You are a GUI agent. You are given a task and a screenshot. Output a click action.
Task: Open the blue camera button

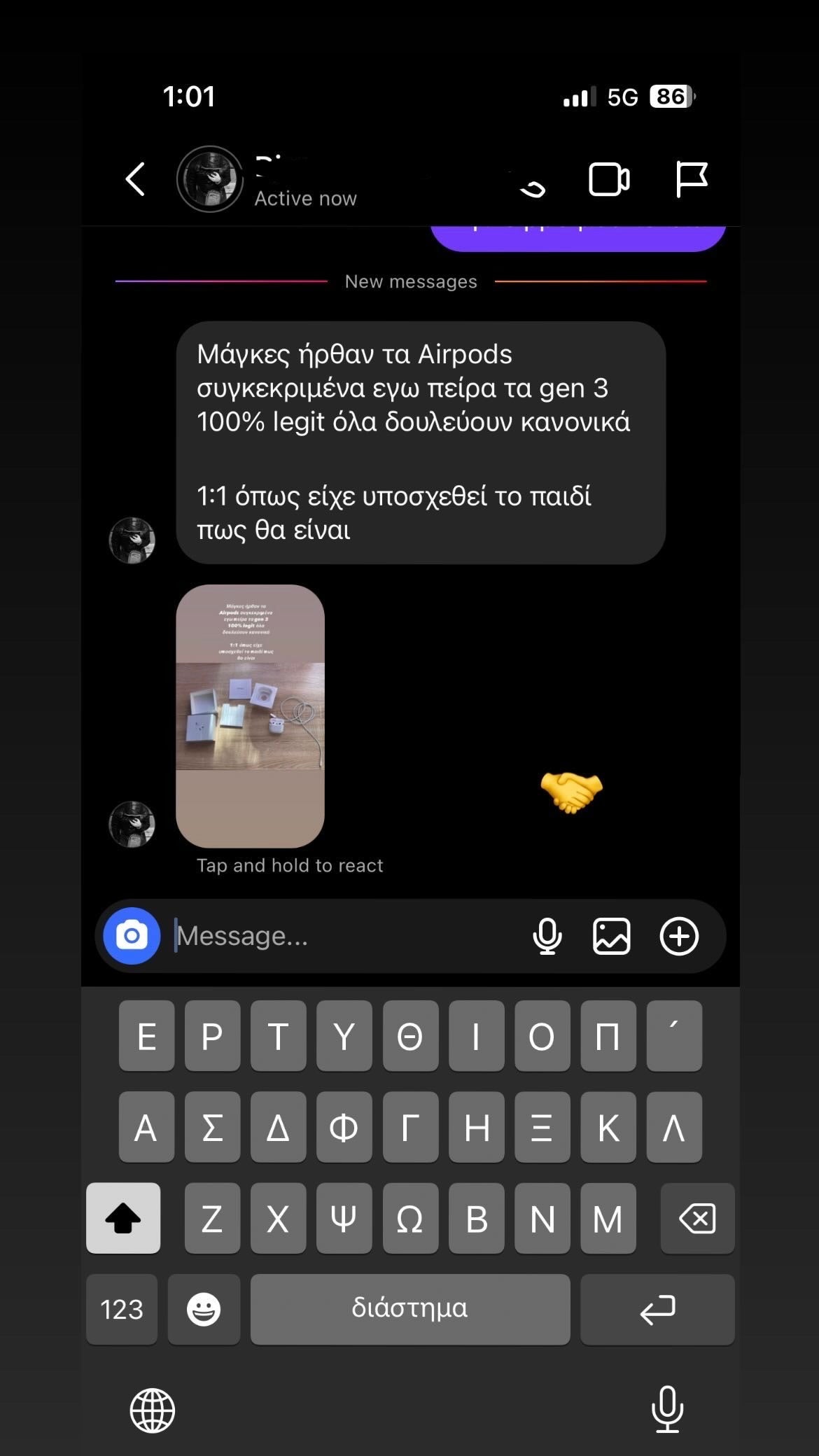click(132, 936)
